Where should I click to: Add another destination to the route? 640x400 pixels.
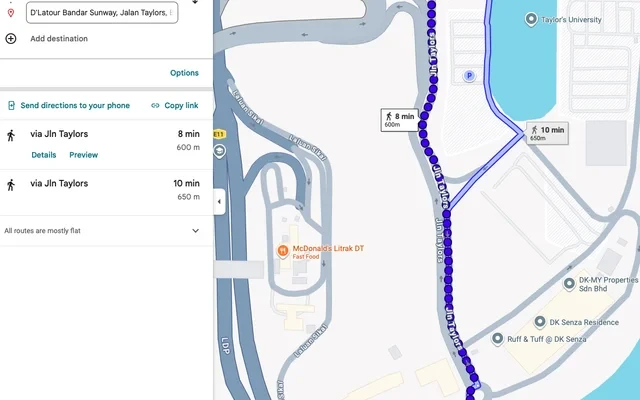[58, 39]
